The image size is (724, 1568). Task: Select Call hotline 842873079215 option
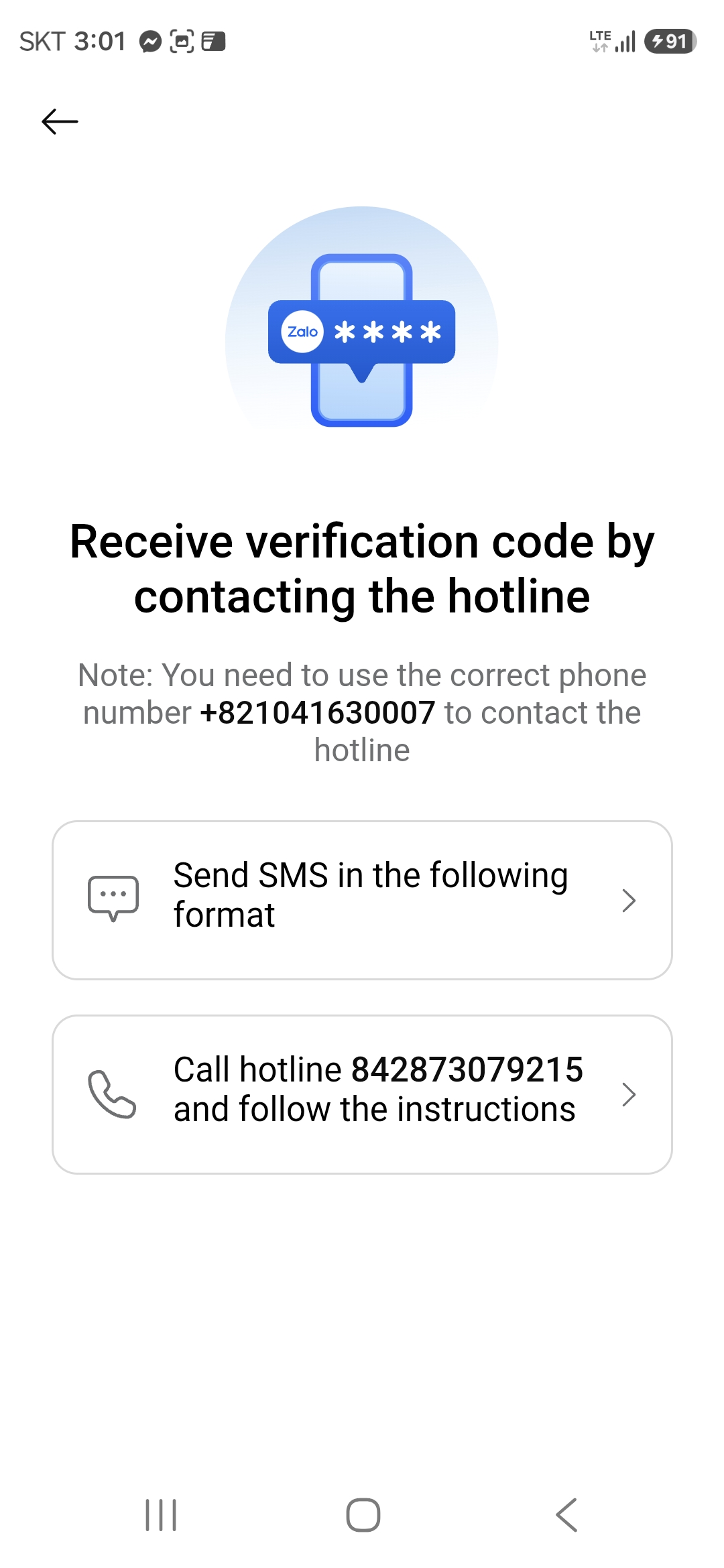pyautogui.click(x=362, y=1094)
